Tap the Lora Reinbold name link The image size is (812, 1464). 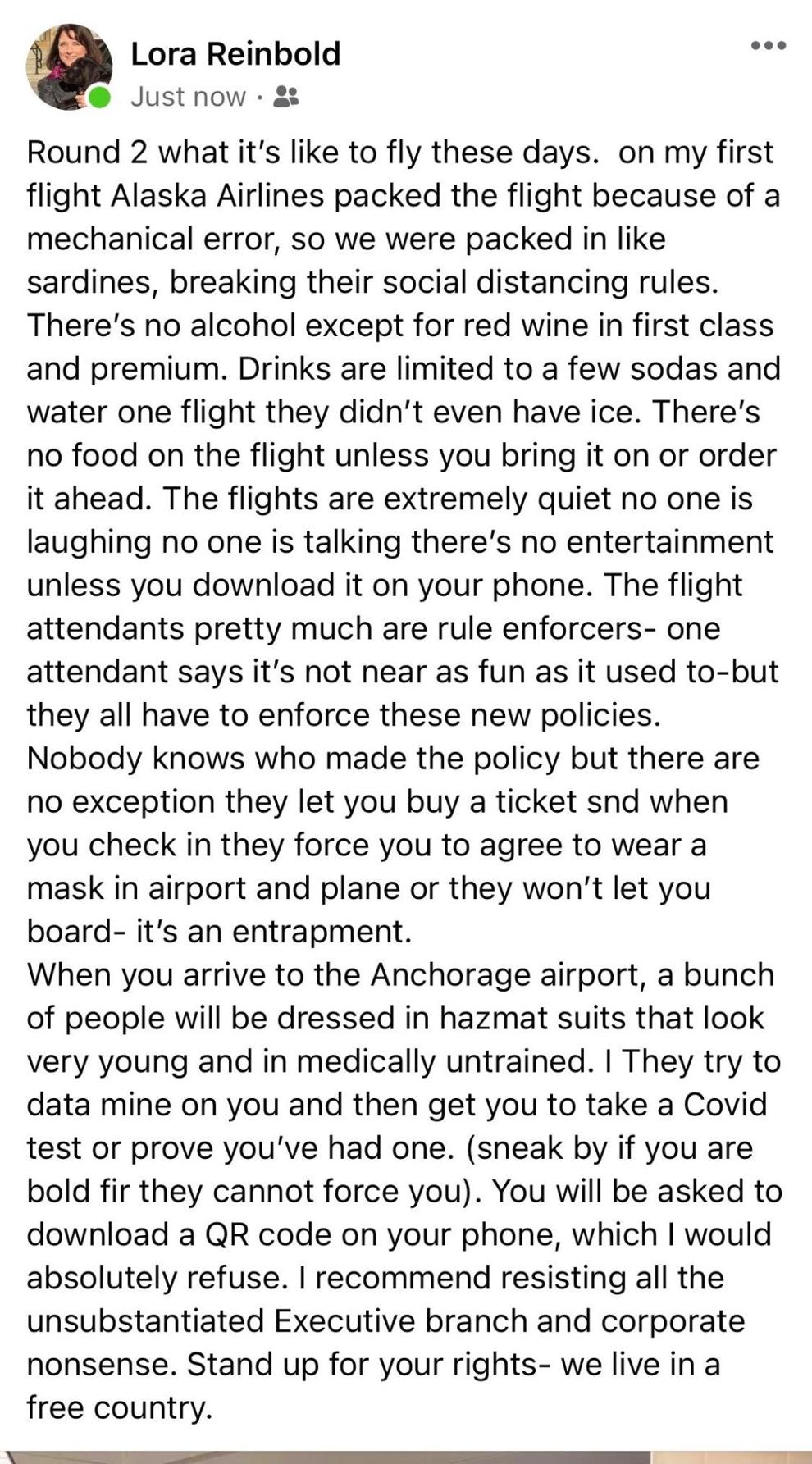click(x=235, y=54)
